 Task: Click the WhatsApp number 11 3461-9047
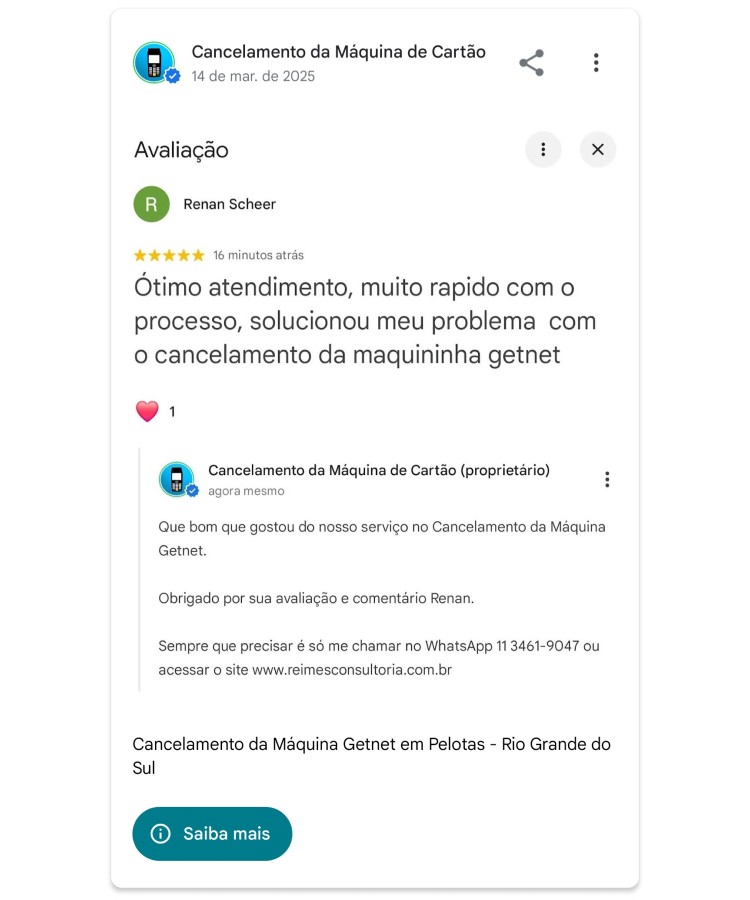tap(536, 646)
